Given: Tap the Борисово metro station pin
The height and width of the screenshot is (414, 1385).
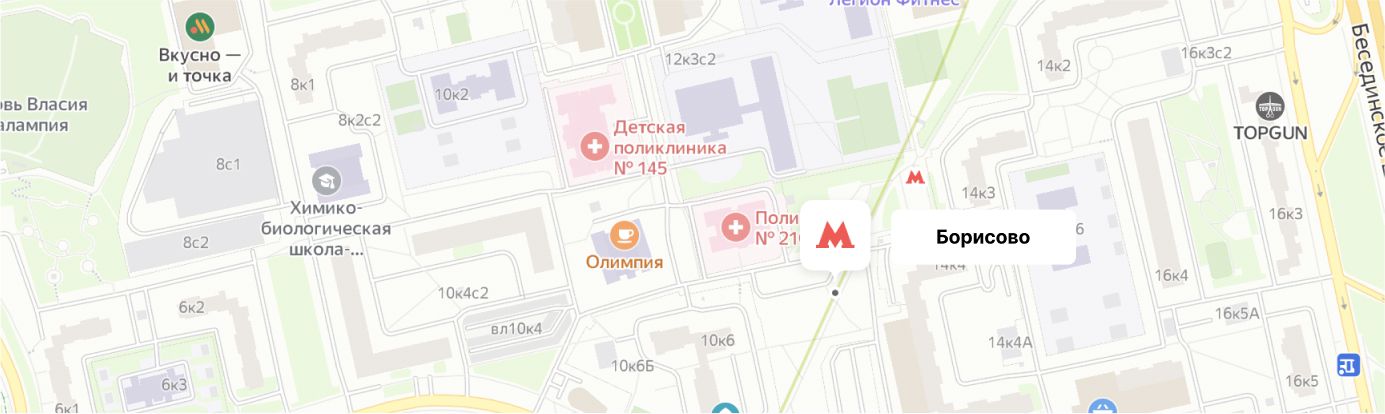Looking at the screenshot, I should click(x=835, y=236).
